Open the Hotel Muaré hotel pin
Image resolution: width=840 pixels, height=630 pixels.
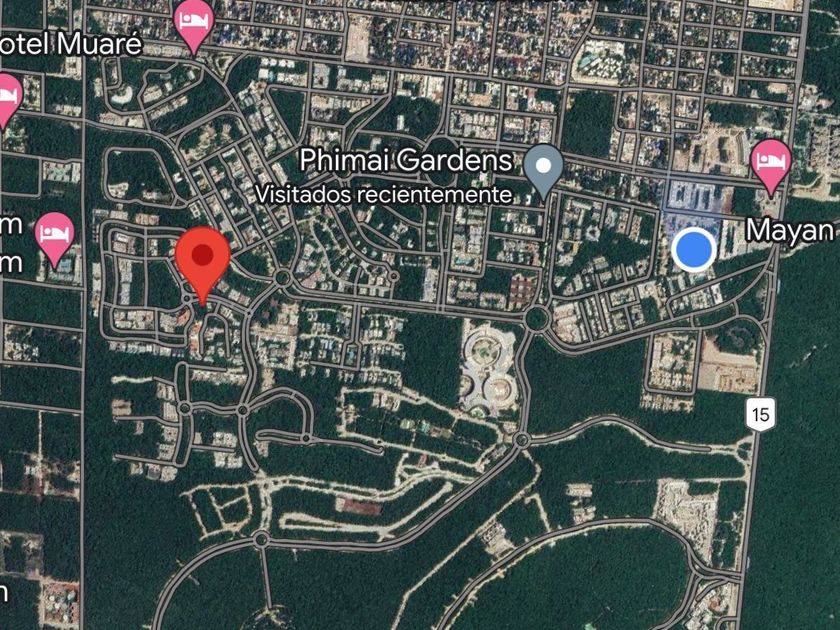point(194,25)
